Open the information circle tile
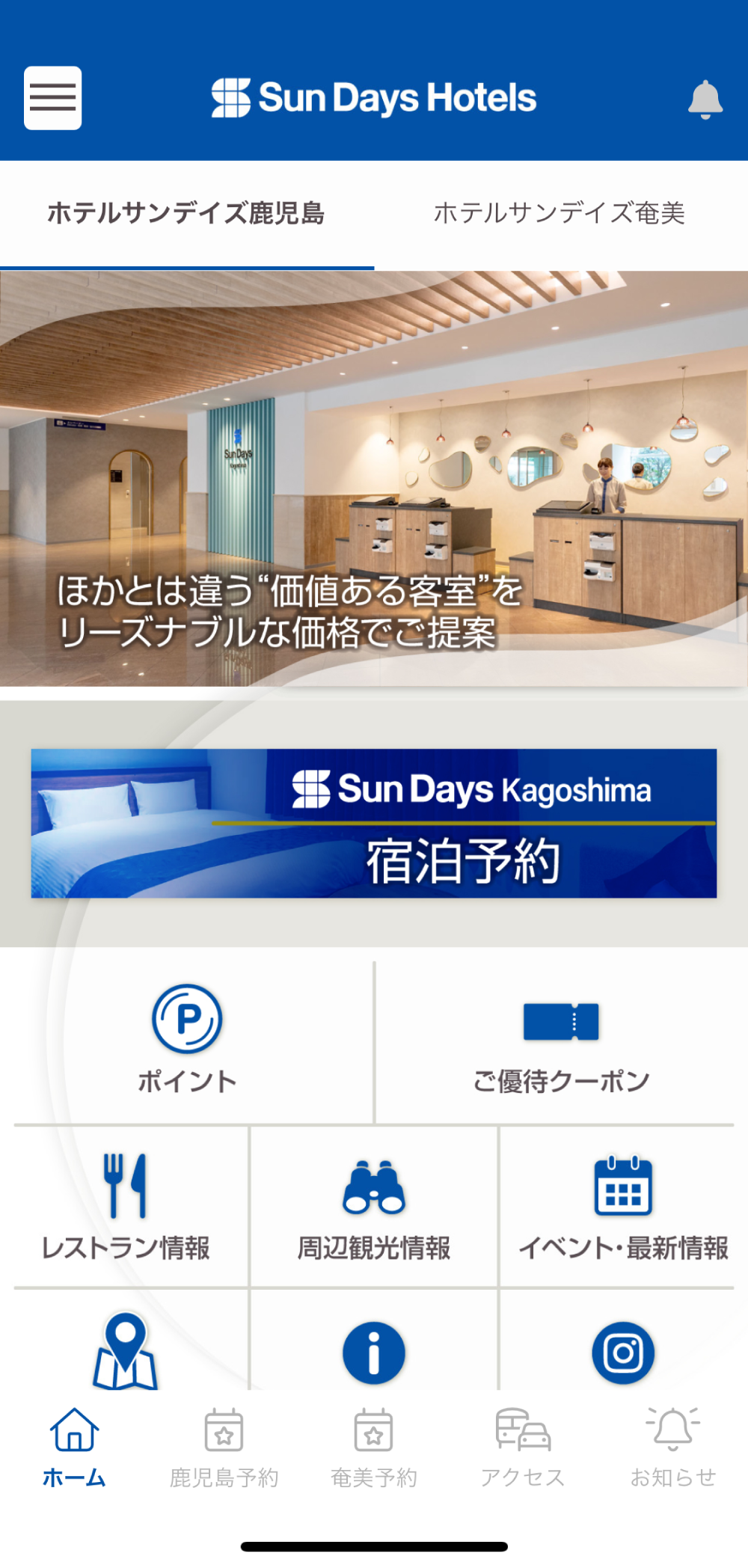The image size is (748, 1568). click(x=374, y=1353)
